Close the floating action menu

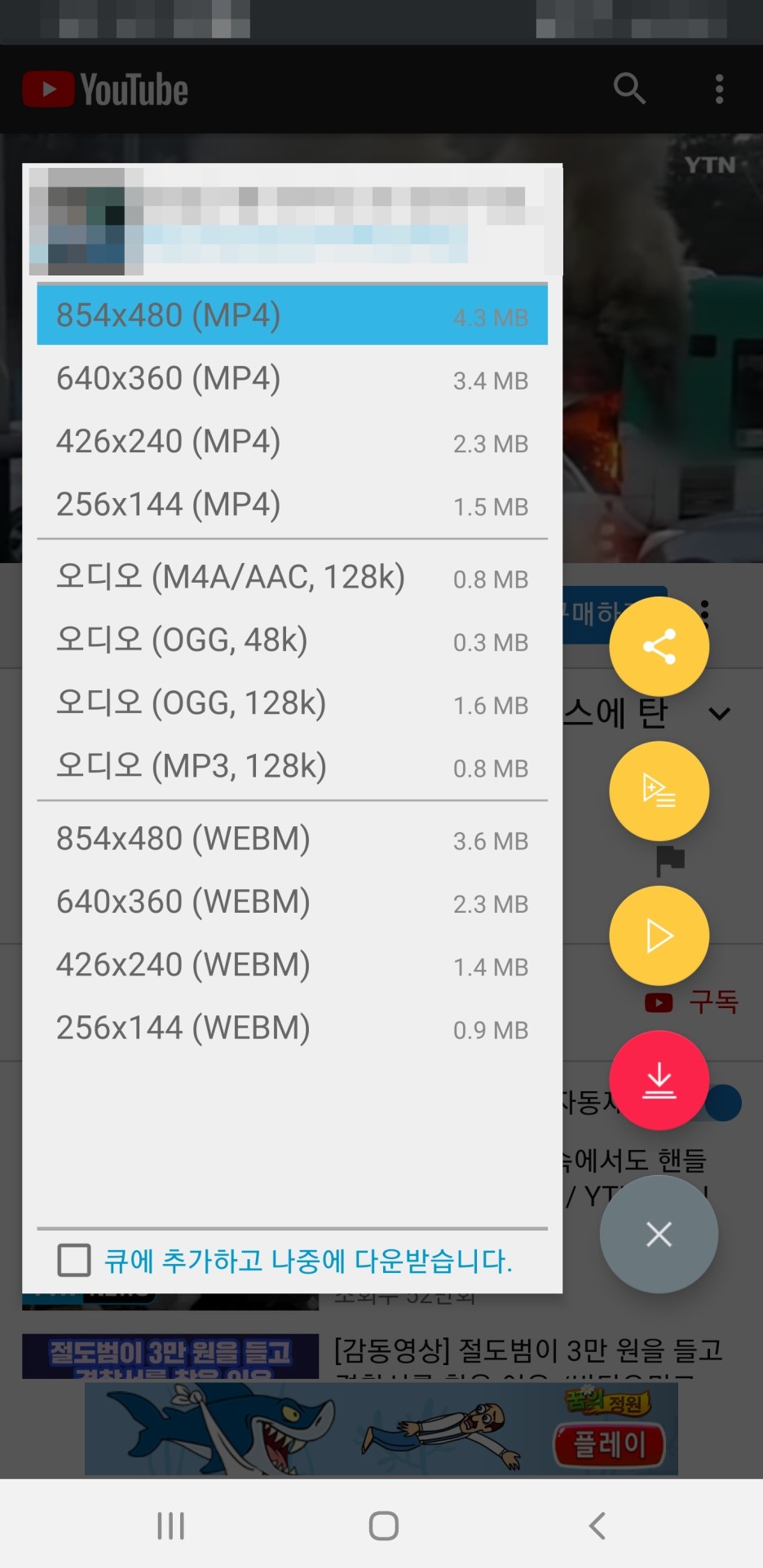click(x=659, y=1234)
